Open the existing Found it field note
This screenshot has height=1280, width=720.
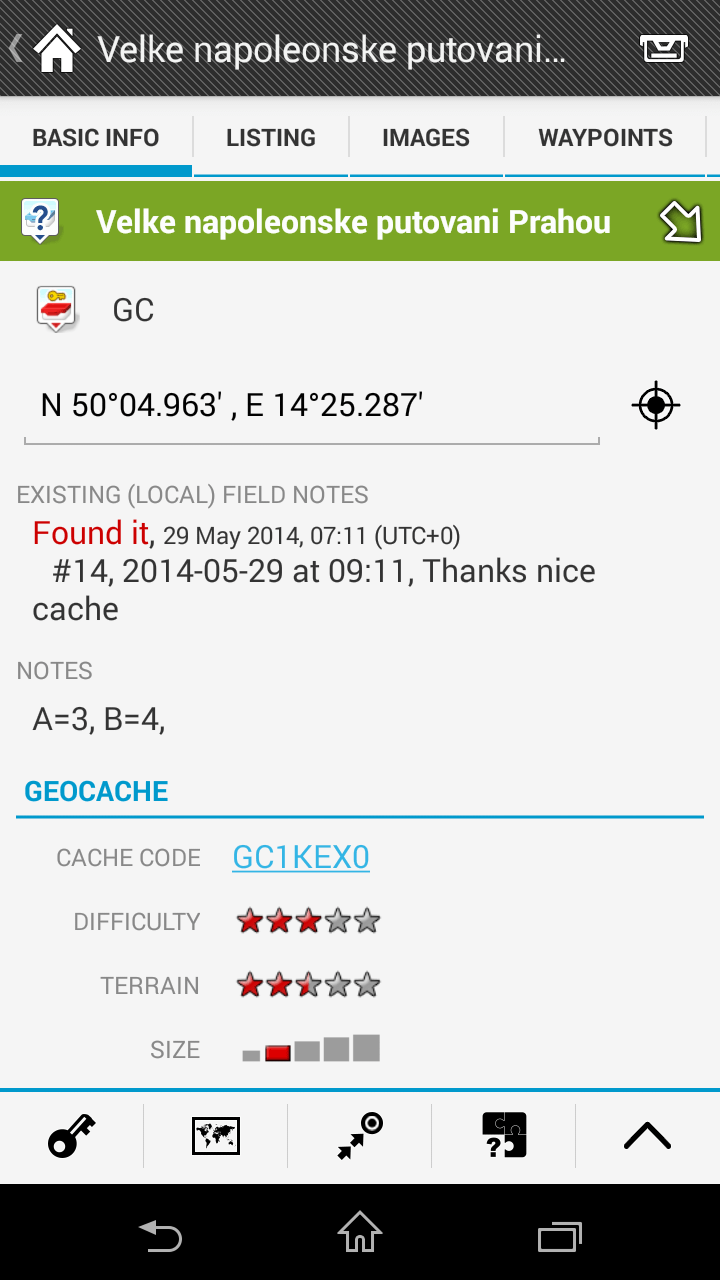[318, 571]
